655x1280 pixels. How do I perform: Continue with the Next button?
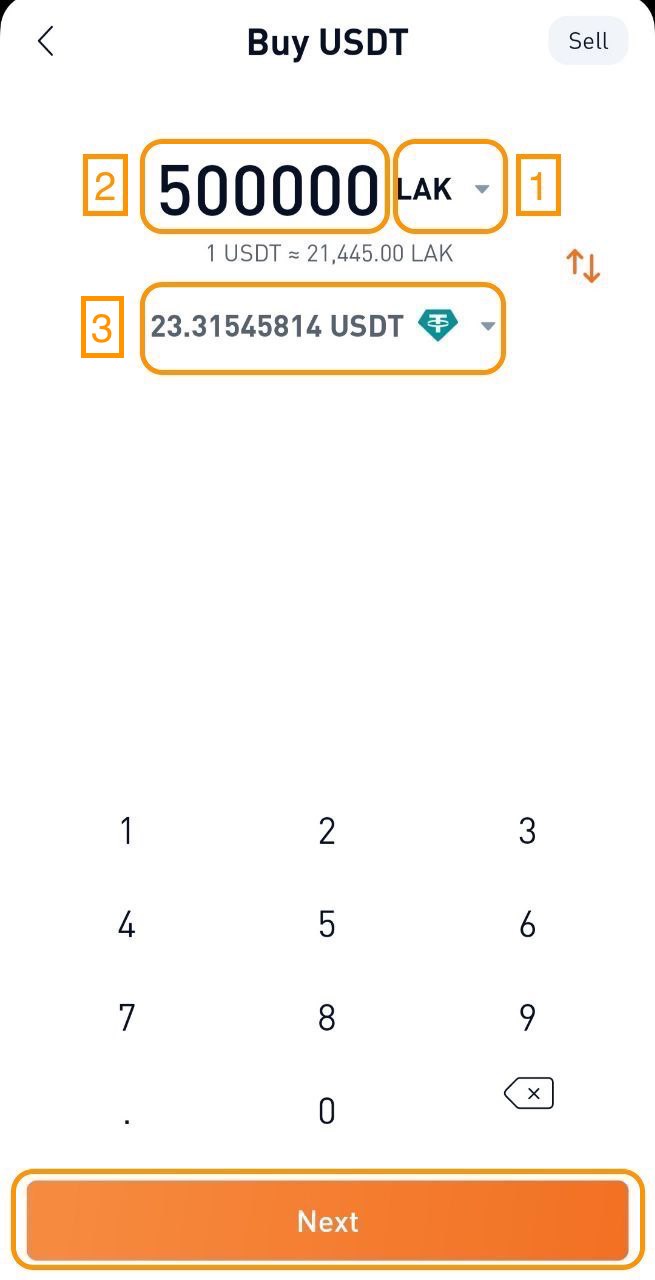click(327, 1221)
